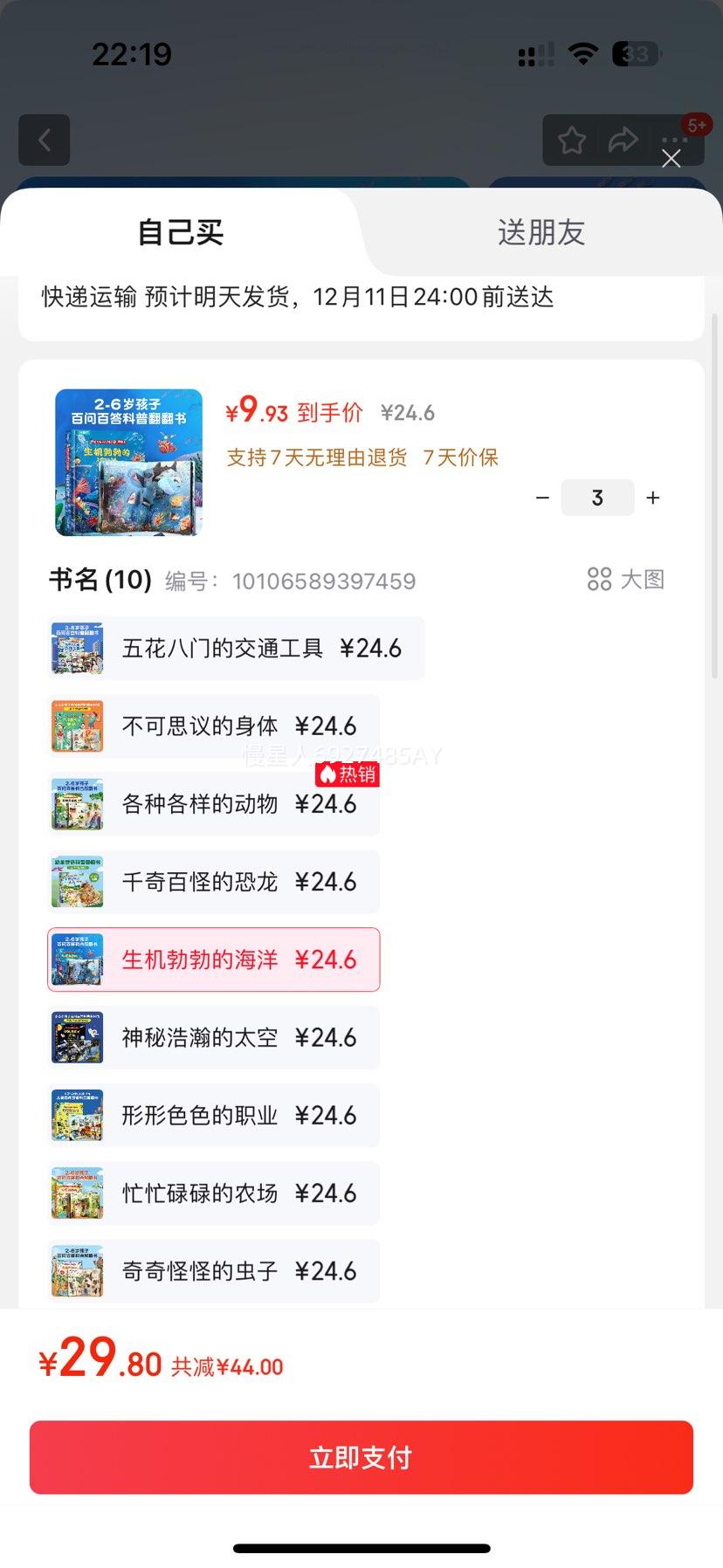Pick 忙忙碌碌的农场 as the book
Viewport: 723px width, 1568px height.
[x=214, y=1193]
